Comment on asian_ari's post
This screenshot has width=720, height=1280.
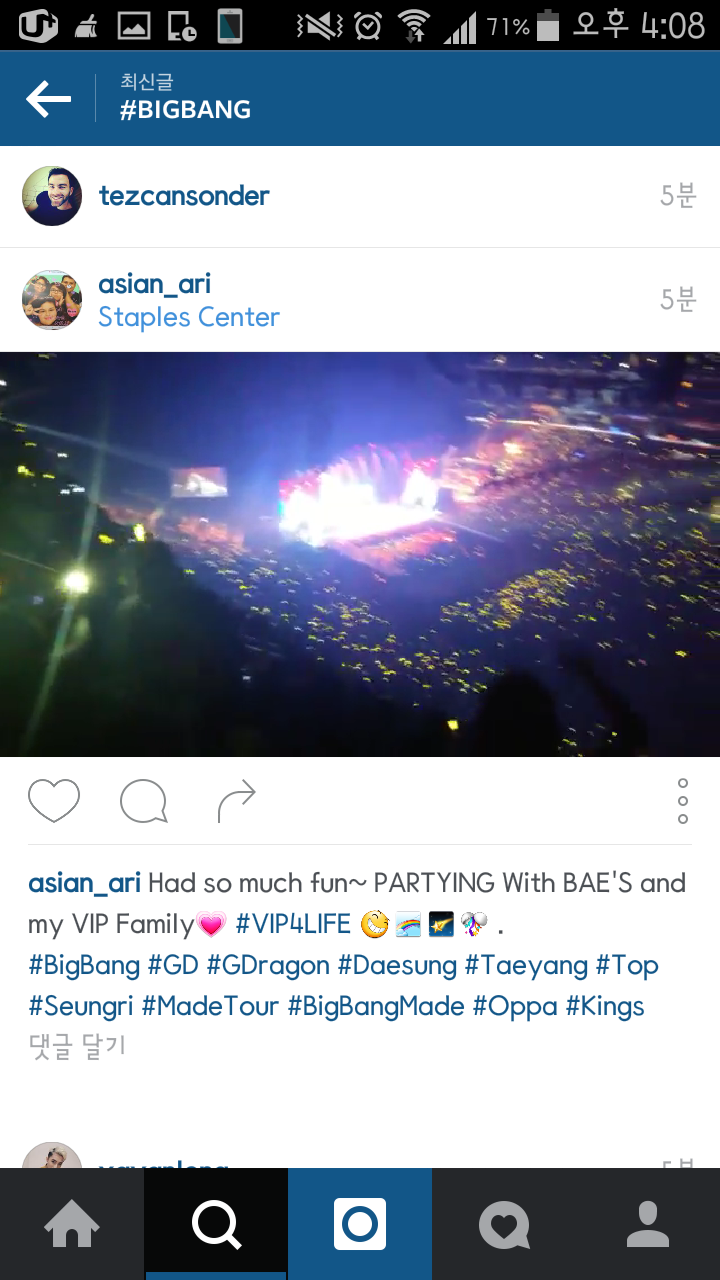tap(143, 801)
